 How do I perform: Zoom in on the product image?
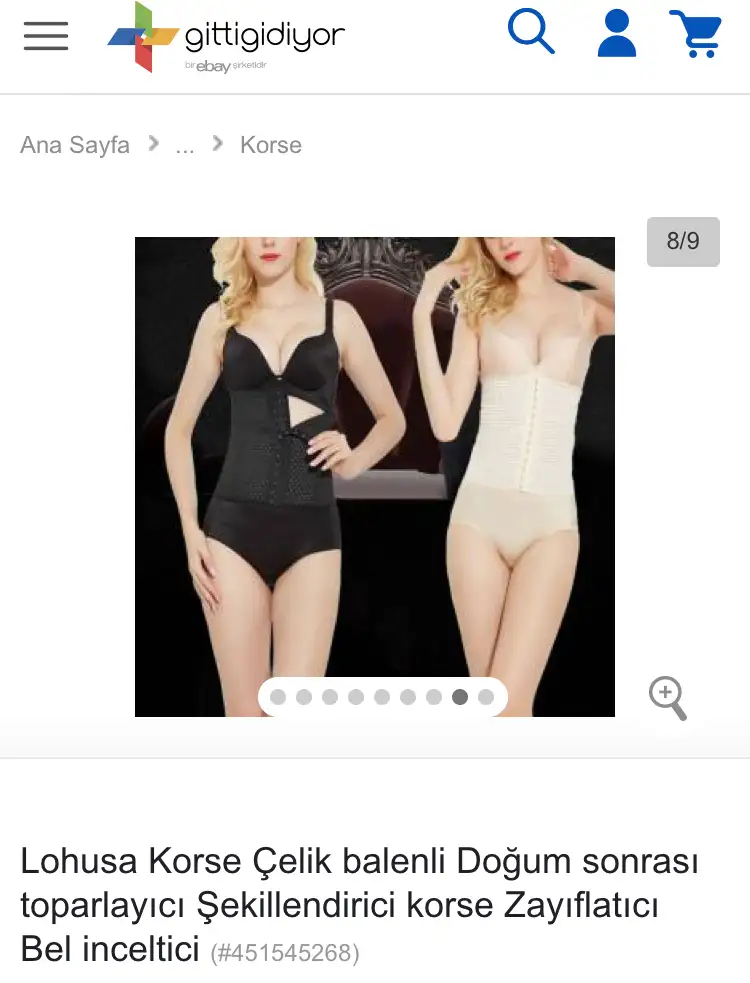coord(667,697)
